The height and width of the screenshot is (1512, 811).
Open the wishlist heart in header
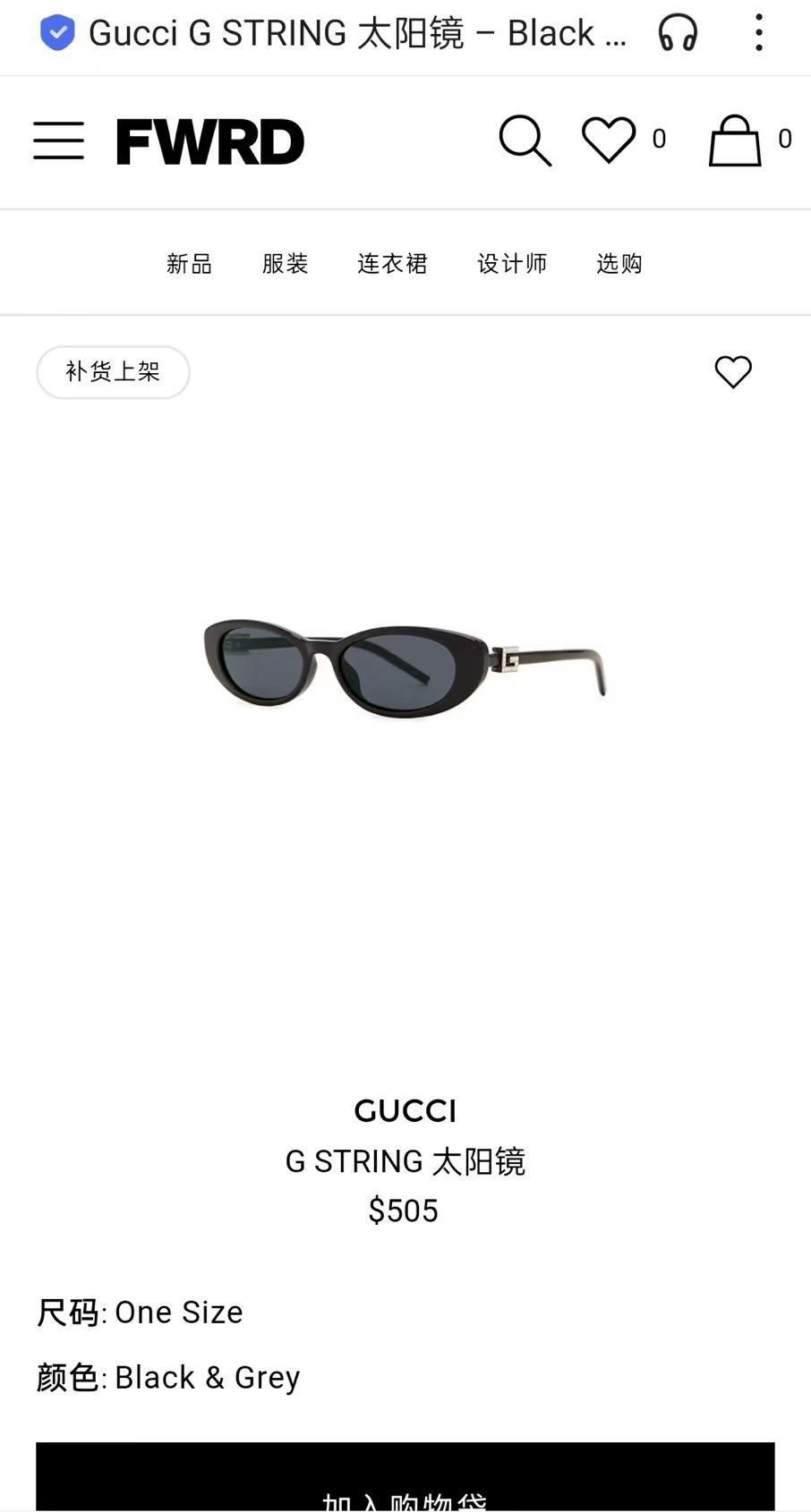pyautogui.click(x=609, y=140)
